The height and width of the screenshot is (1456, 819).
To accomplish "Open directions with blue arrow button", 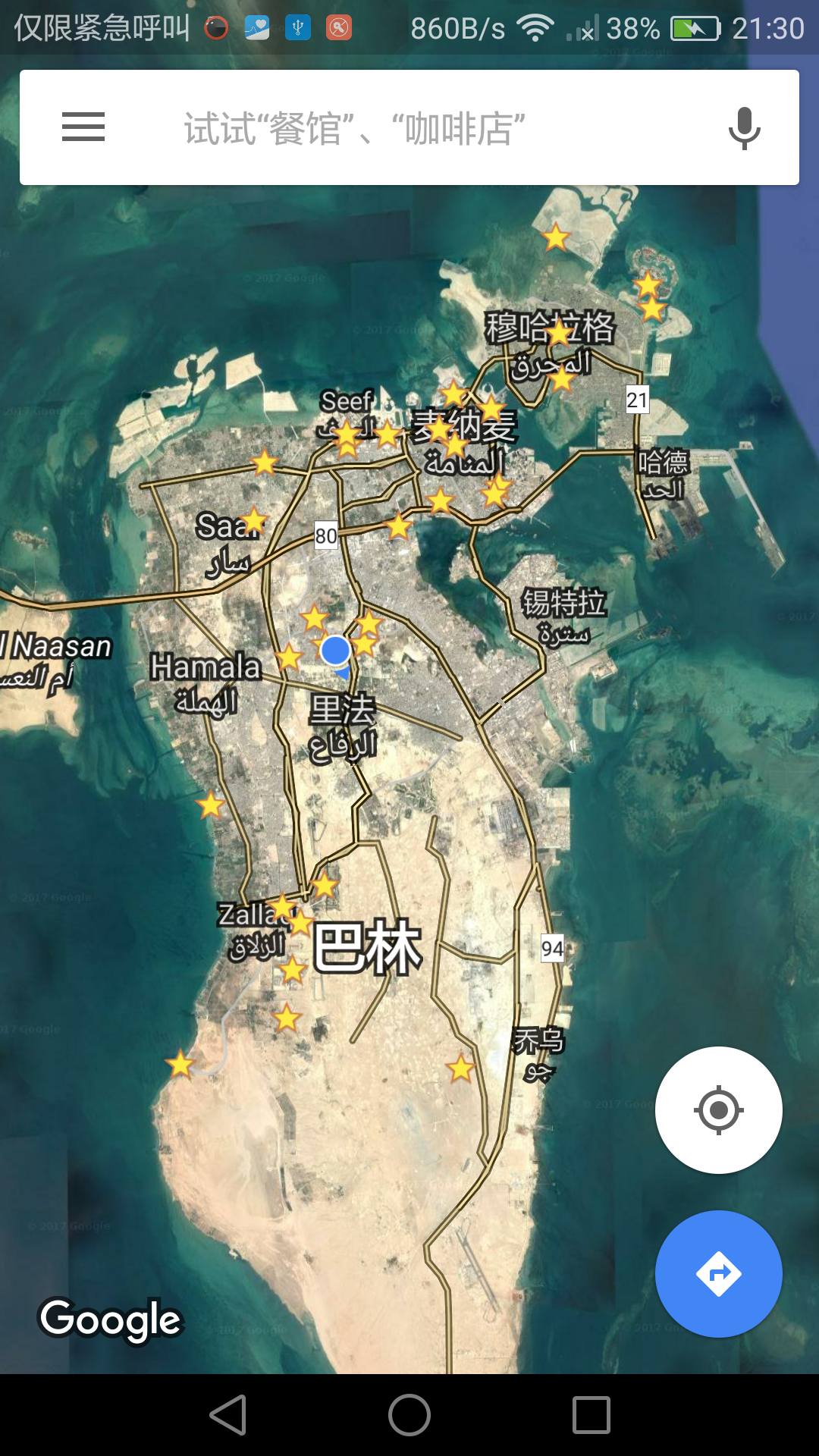I will (x=718, y=1274).
